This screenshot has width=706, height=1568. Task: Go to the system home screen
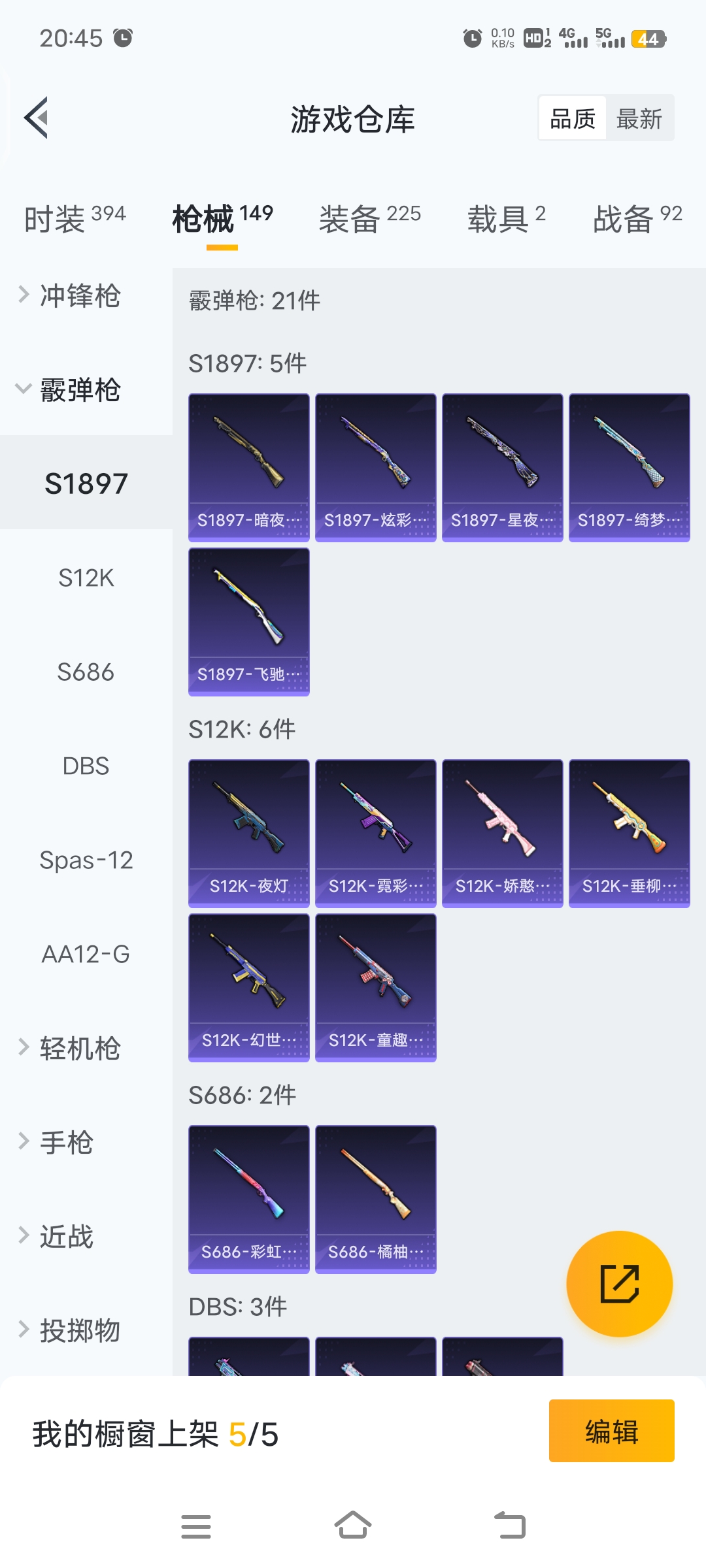point(353,1526)
